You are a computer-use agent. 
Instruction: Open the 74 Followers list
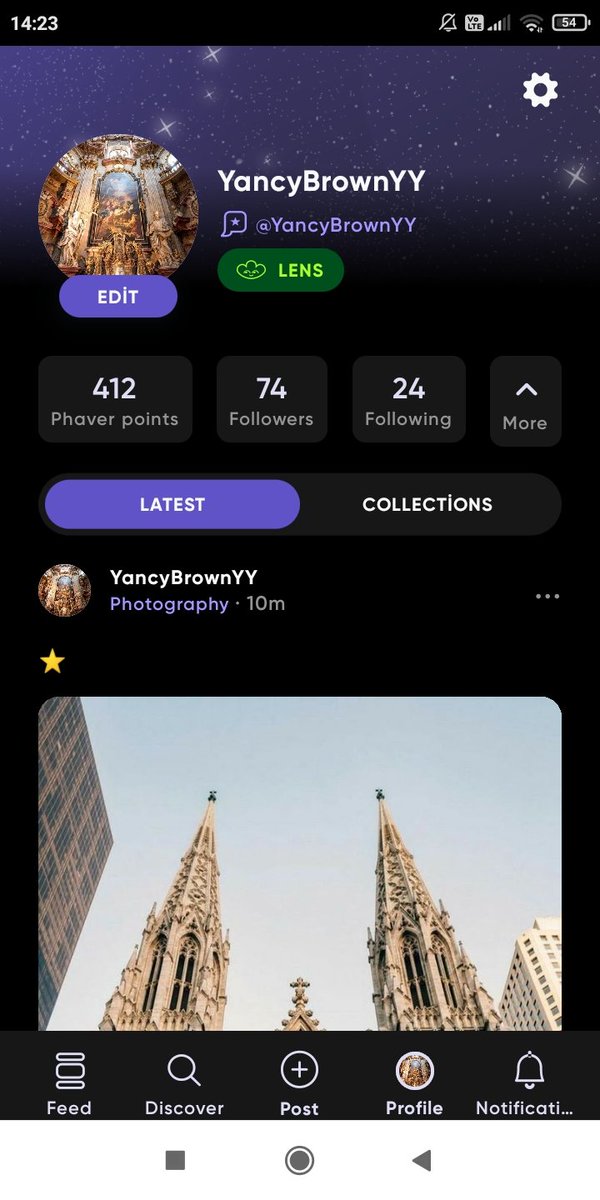(271, 399)
